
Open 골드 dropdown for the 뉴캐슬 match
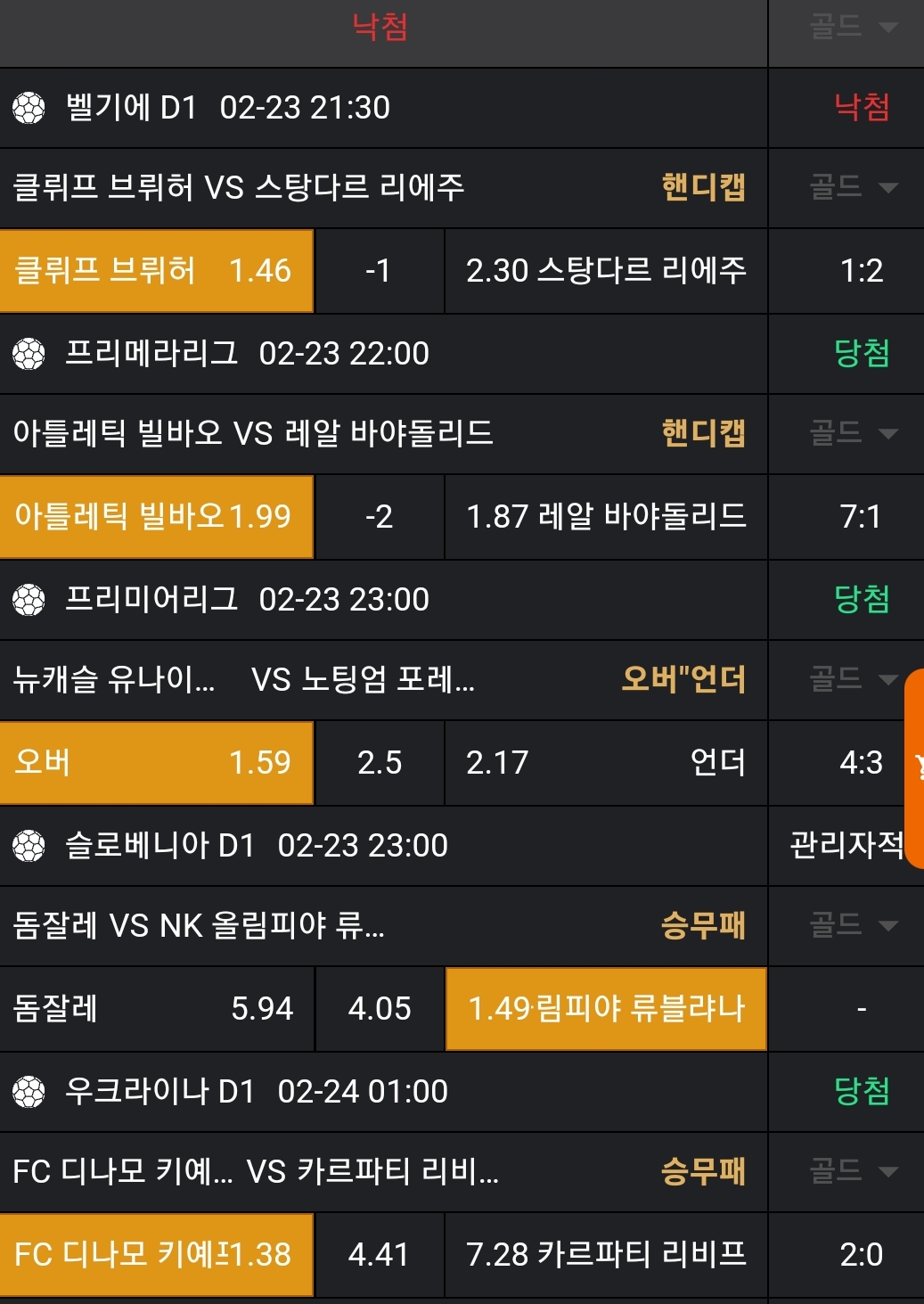click(x=850, y=679)
